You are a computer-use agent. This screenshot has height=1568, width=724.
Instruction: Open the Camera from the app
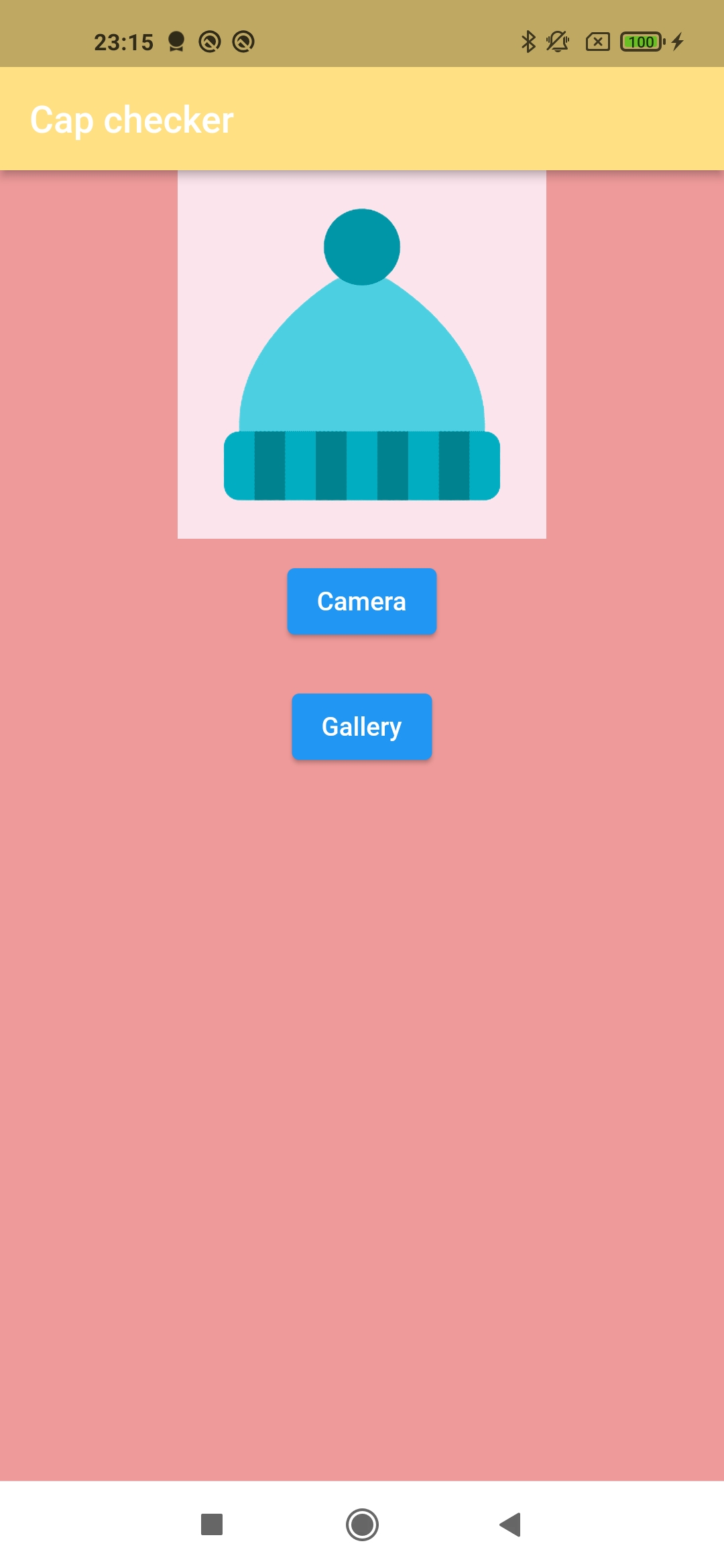[x=361, y=601]
